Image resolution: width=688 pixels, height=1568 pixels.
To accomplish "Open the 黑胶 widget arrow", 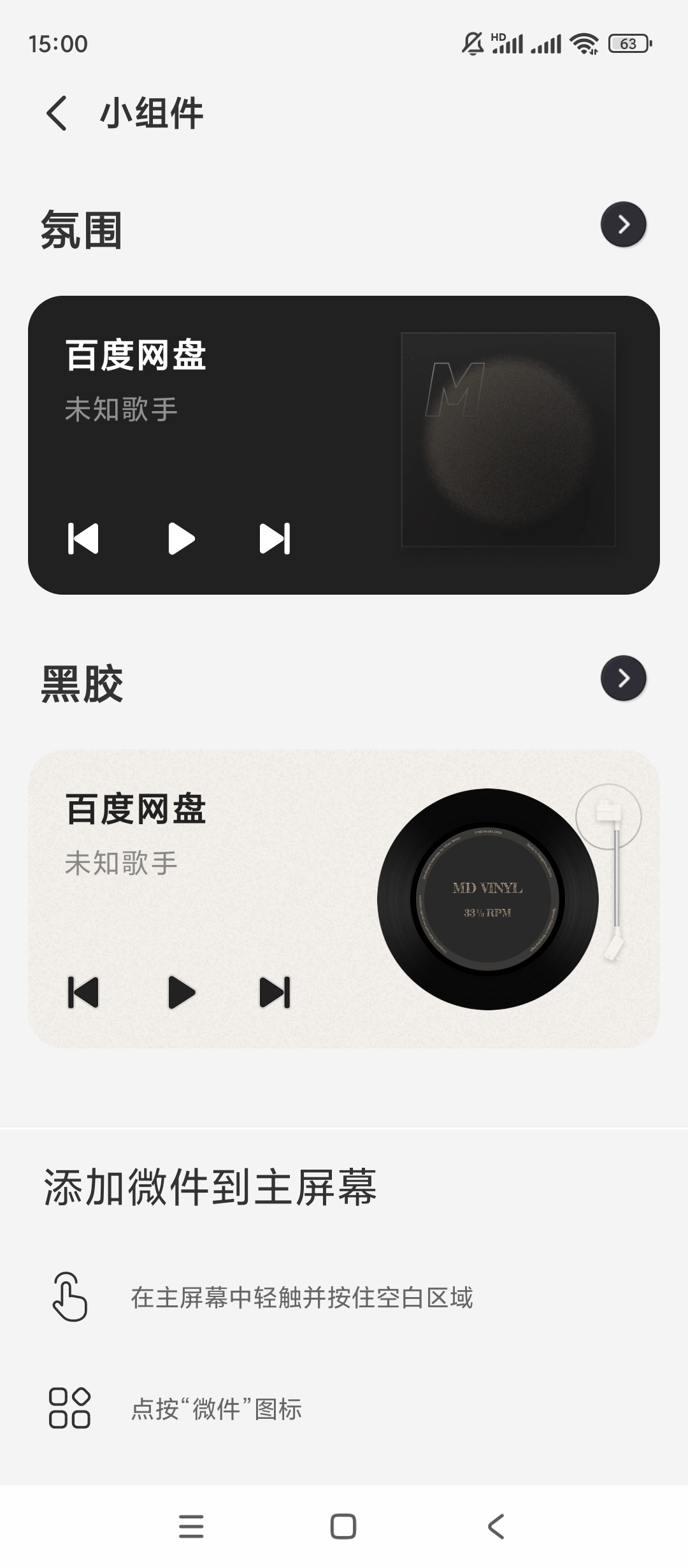I will click(x=623, y=678).
